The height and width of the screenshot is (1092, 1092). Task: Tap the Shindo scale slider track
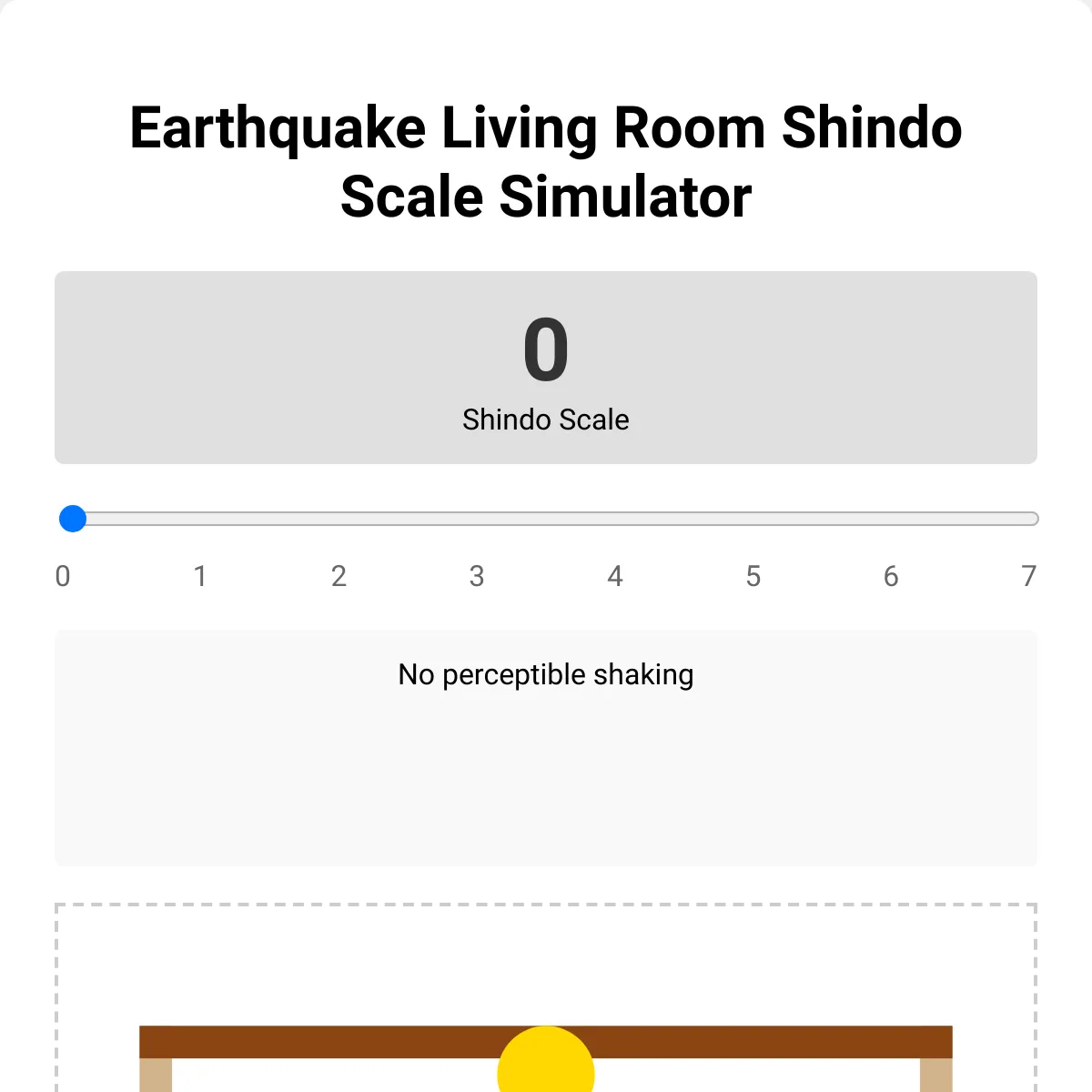(546, 519)
